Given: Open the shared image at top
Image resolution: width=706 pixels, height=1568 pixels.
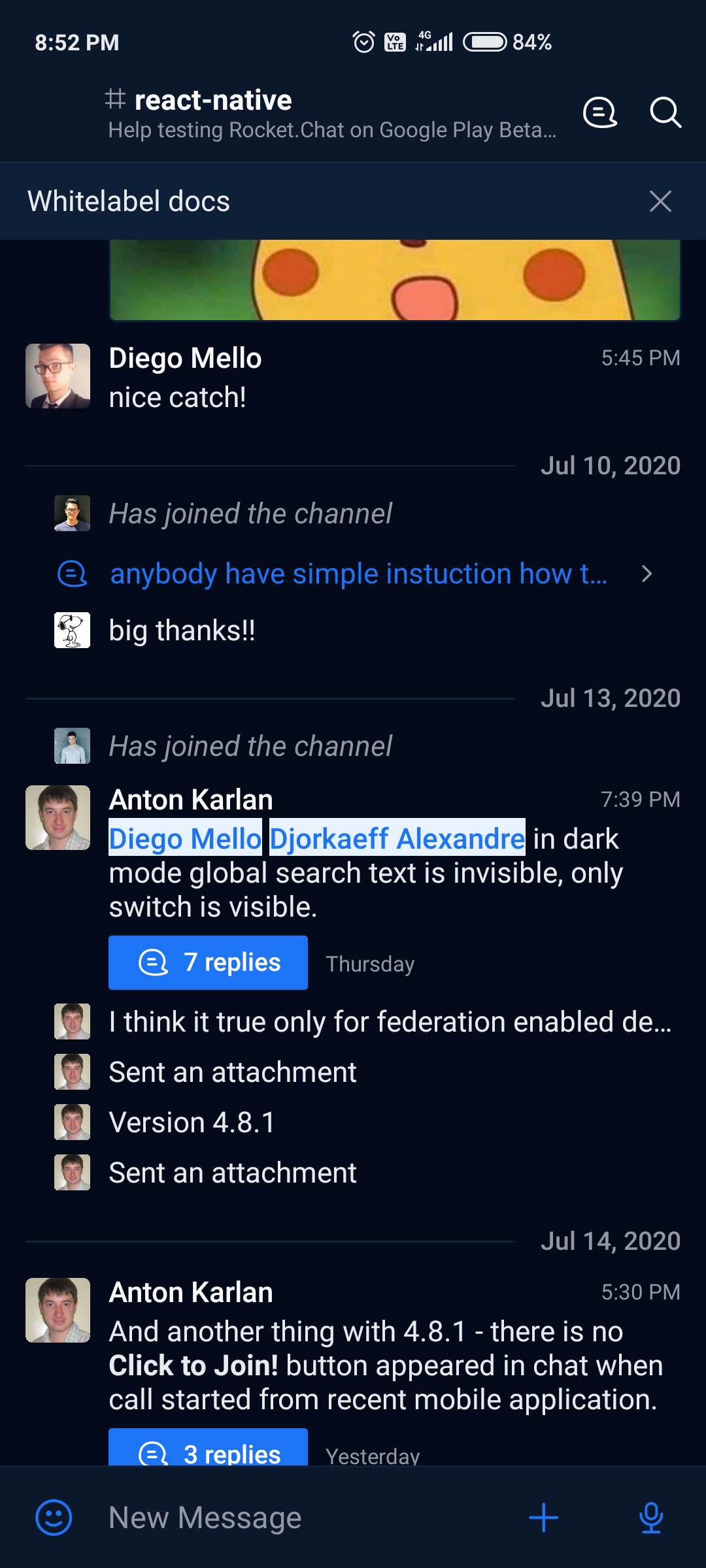Looking at the screenshot, I should click(x=395, y=280).
